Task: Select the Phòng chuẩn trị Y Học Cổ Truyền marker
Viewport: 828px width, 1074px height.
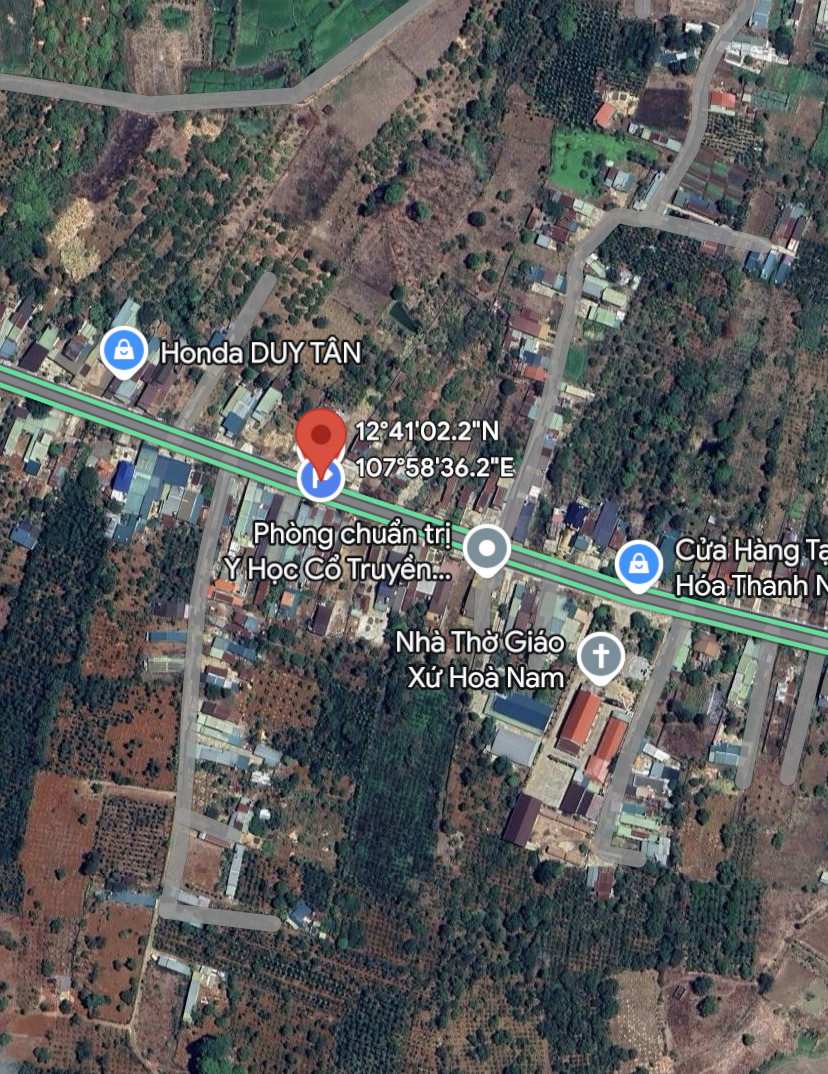Action: coord(488,549)
